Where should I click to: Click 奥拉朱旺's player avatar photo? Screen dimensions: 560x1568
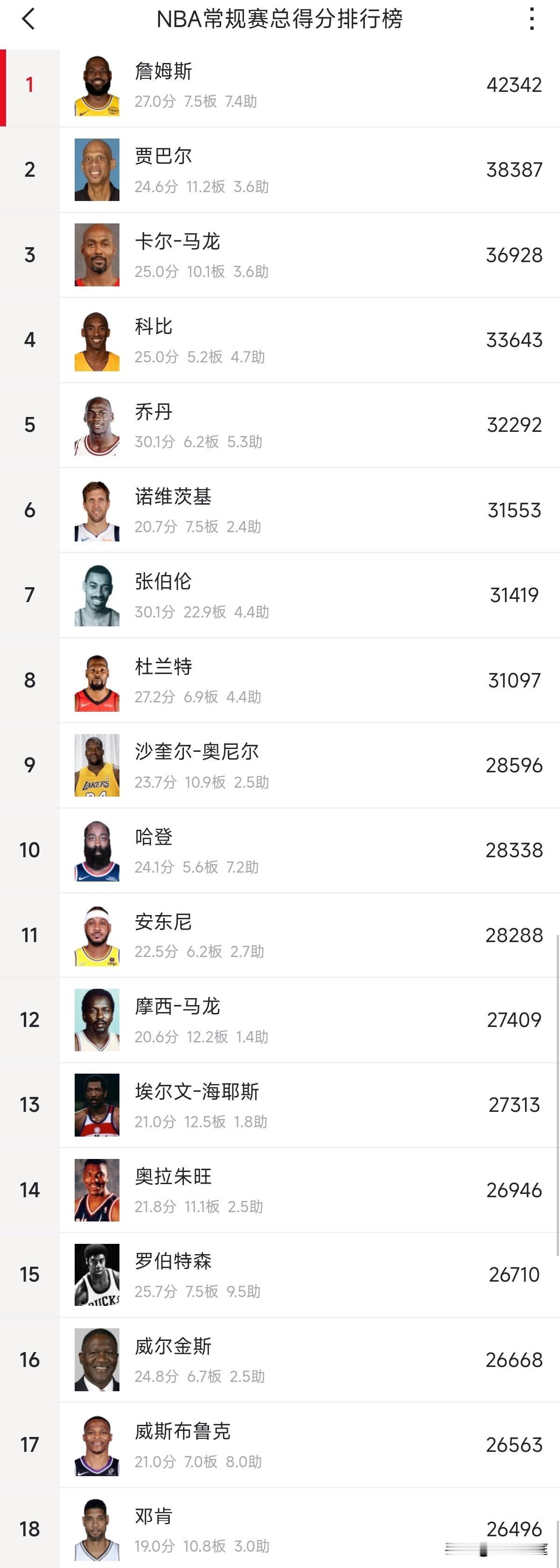pos(96,1190)
